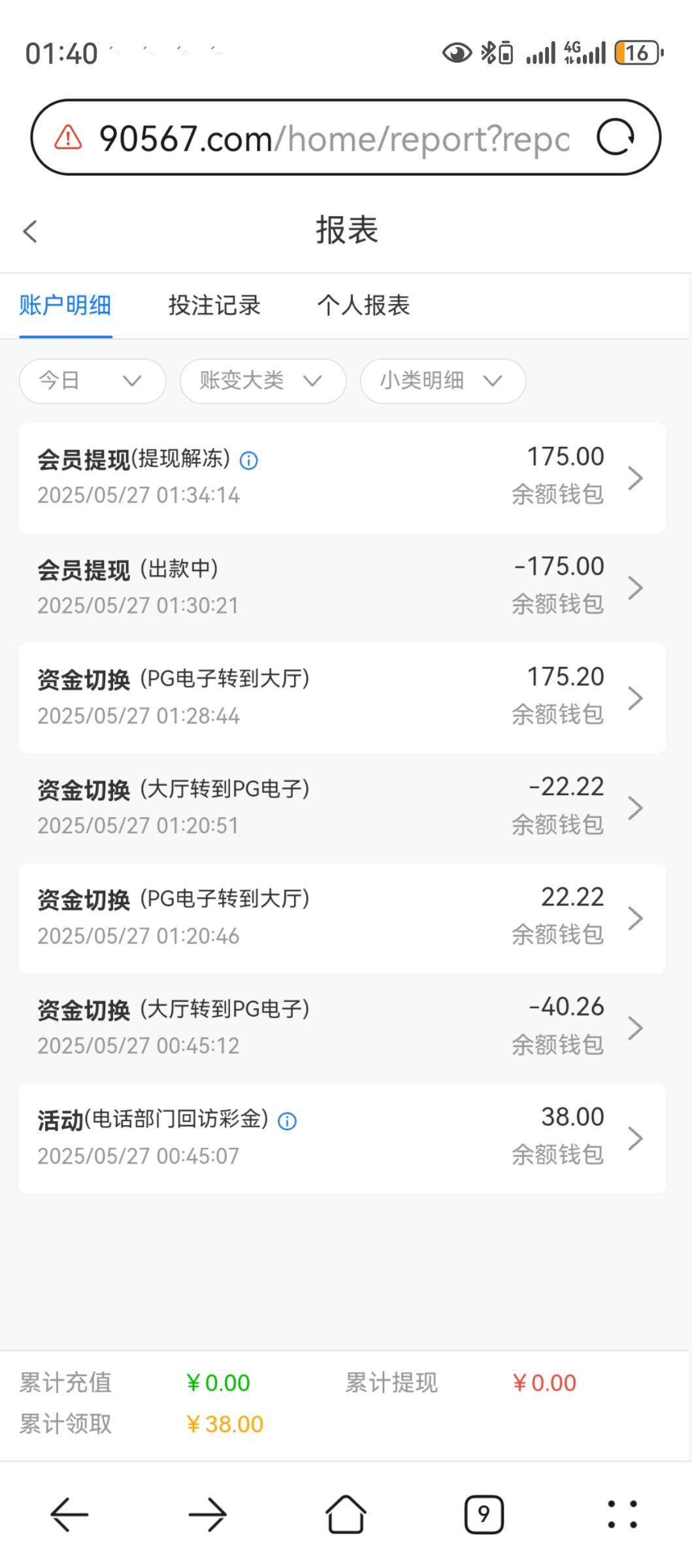Open the -40.26 大厅转到PG电子 record

click(342, 1028)
